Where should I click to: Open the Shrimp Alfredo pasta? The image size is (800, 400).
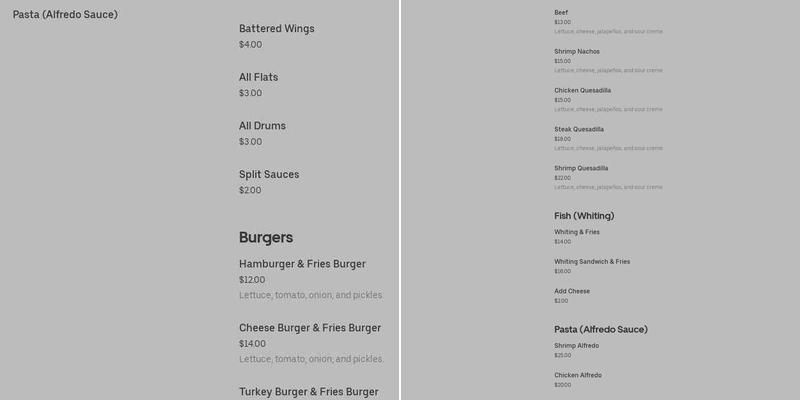coord(577,346)
